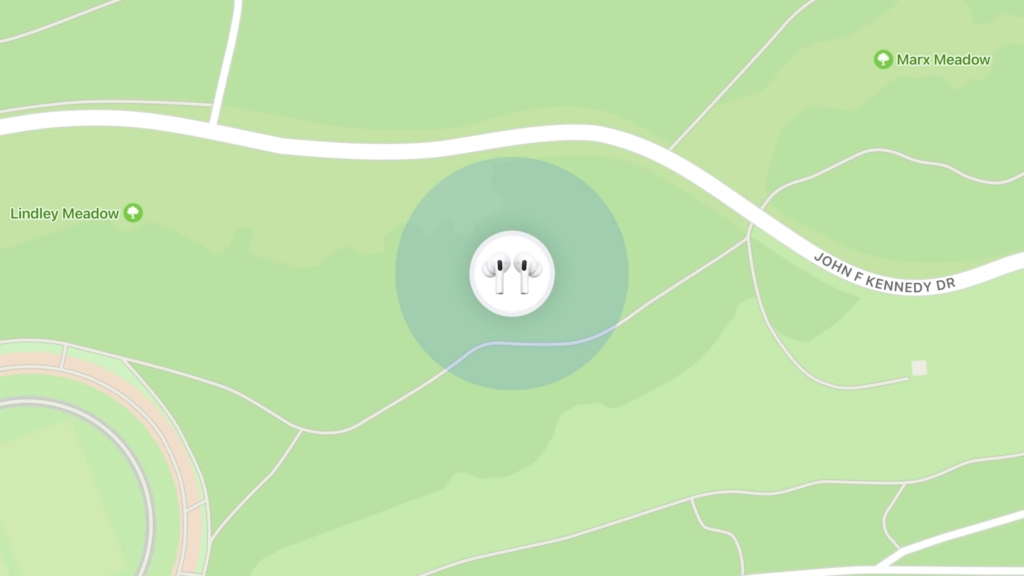Viewport: 1024px width, 576px height.
Task: Open the Lindley Meadow park marker
Action: click(x=133, y=213)
